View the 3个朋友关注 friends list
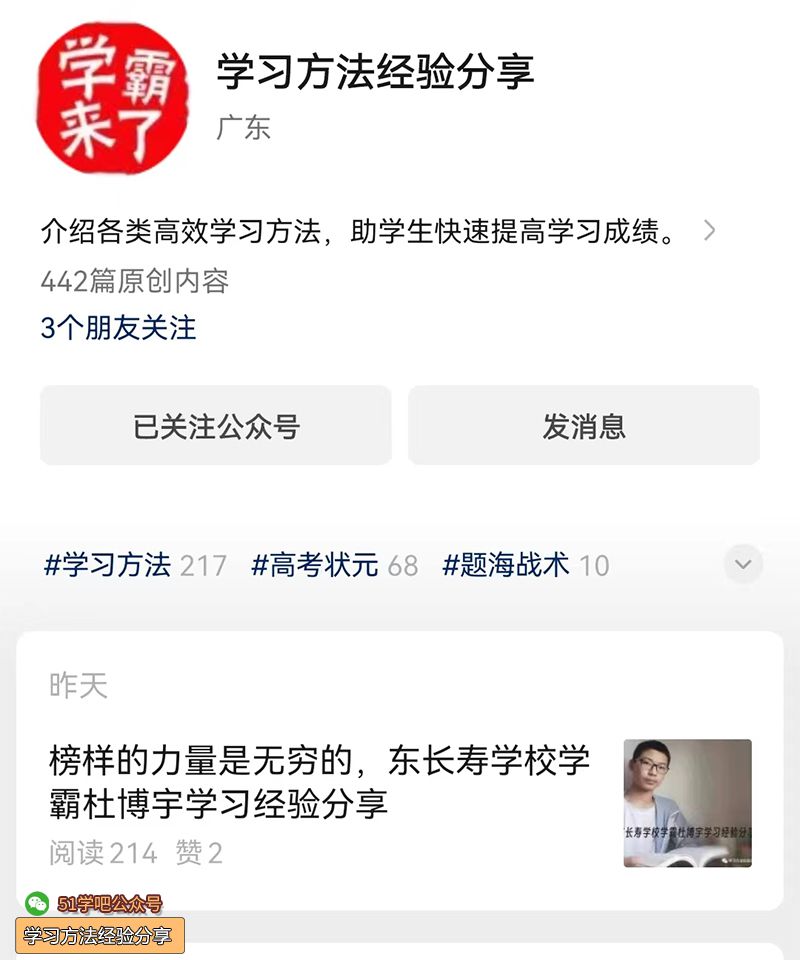This screenshot has width=800, height=960. click(118, 328)
